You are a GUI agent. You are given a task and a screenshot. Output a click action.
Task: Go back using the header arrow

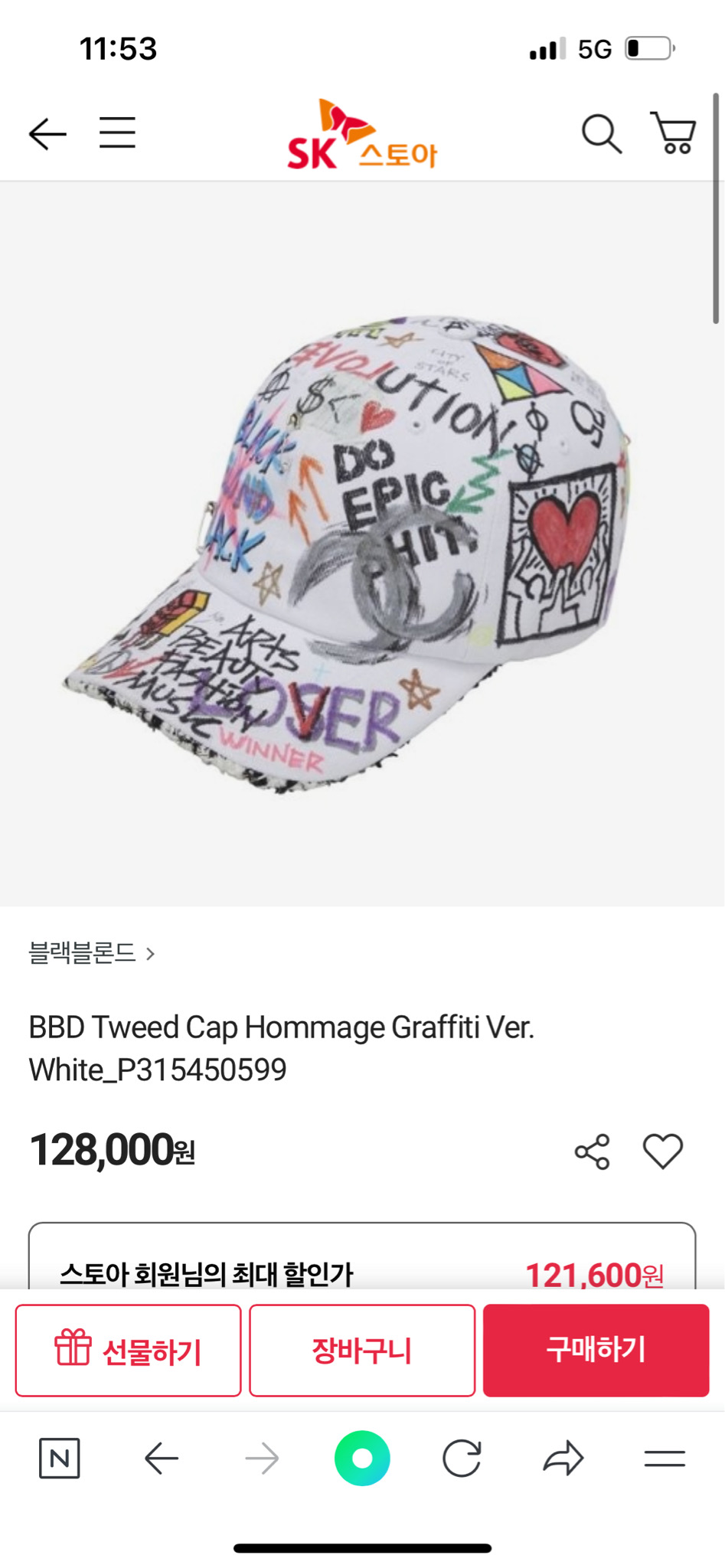(47, 134)
